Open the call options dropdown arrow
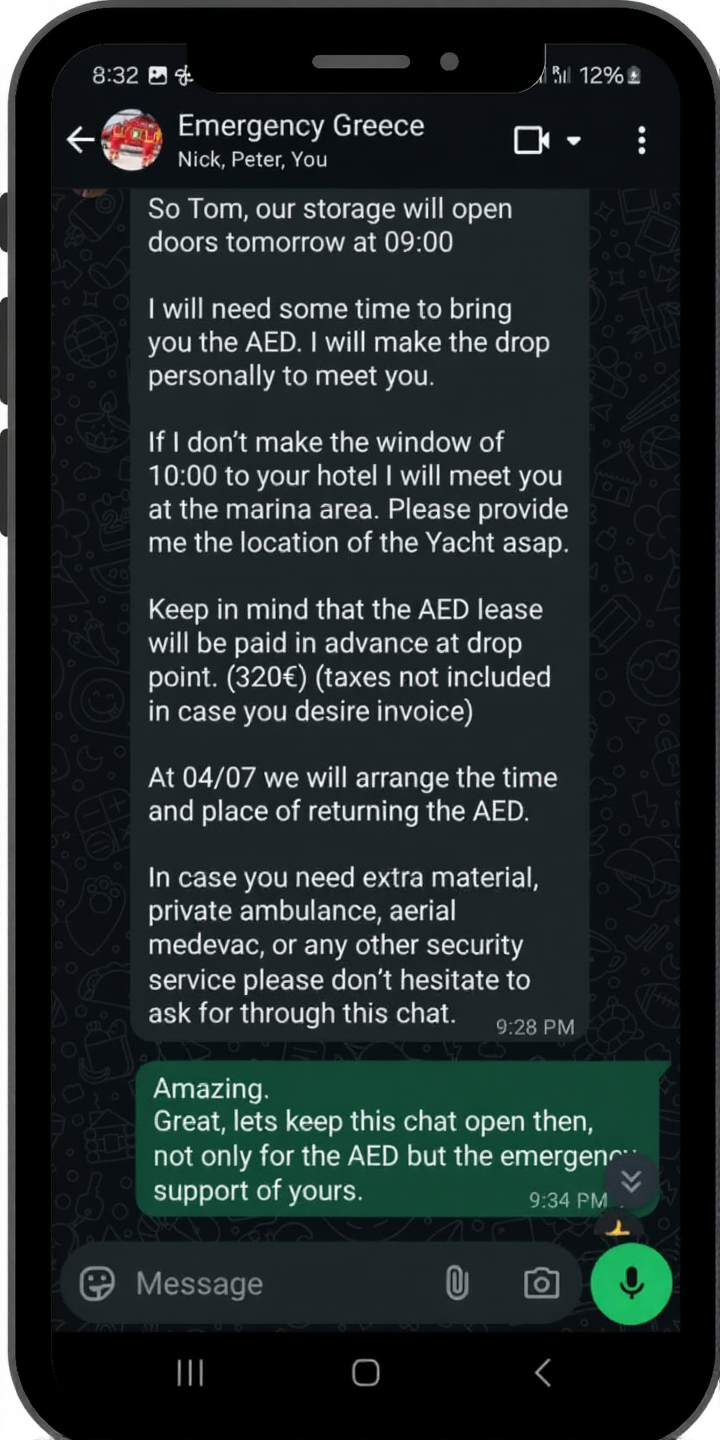This screenshot has width=720, height=1440. (x=574, y=141)
